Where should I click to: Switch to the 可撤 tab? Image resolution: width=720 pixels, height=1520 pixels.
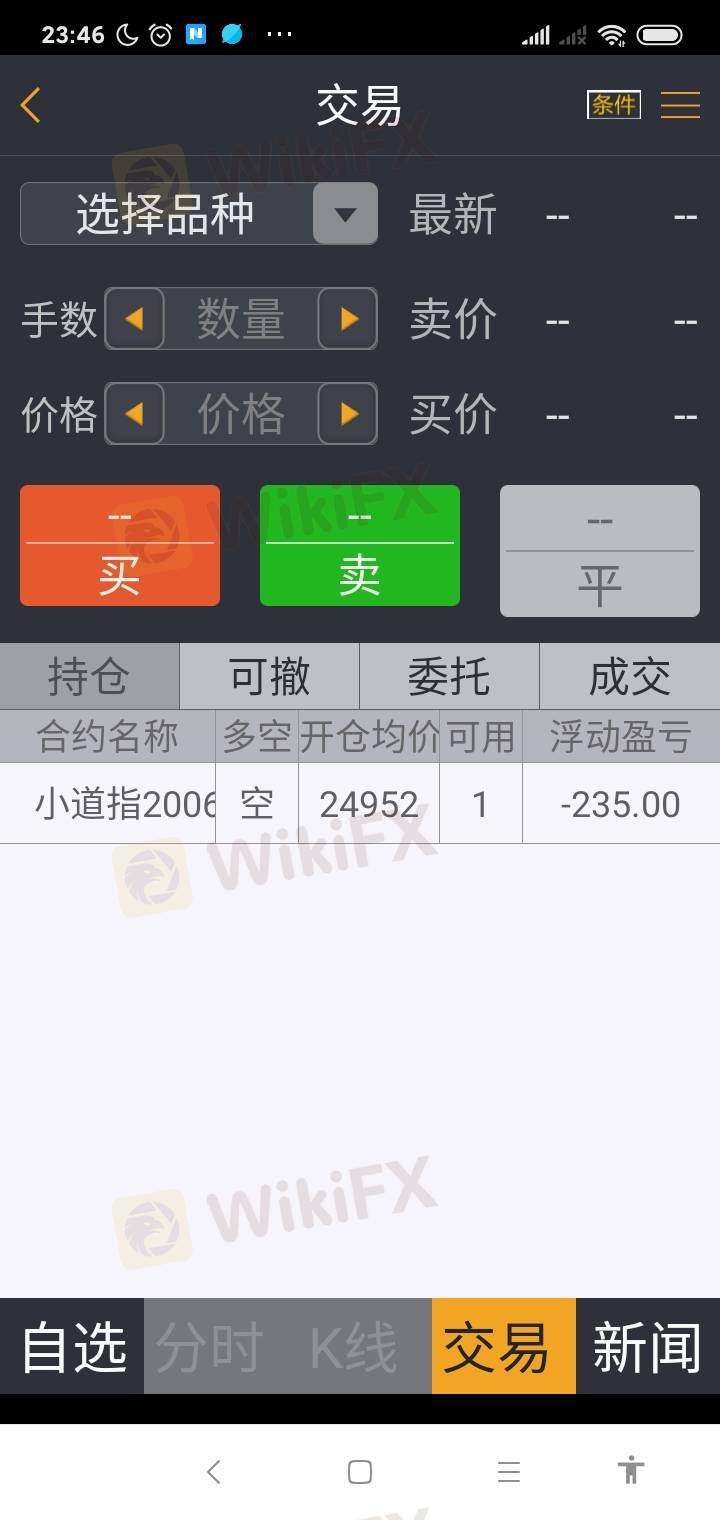coord(270,677)
